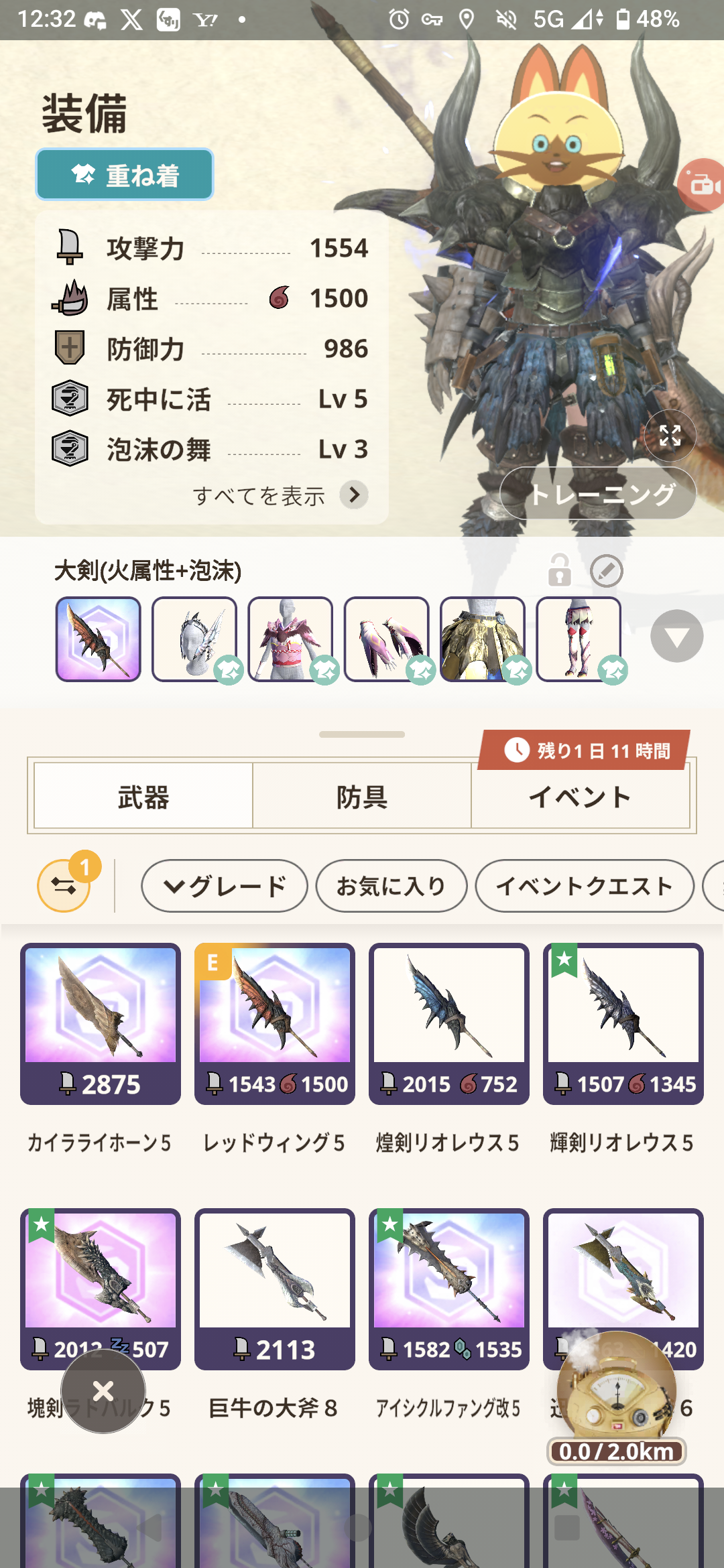Image resolution: width=724 pixels, height=1568 pixels.
Task: Choose the 輝剣リオレウス5 weapon card
Action: [623, 1024]
